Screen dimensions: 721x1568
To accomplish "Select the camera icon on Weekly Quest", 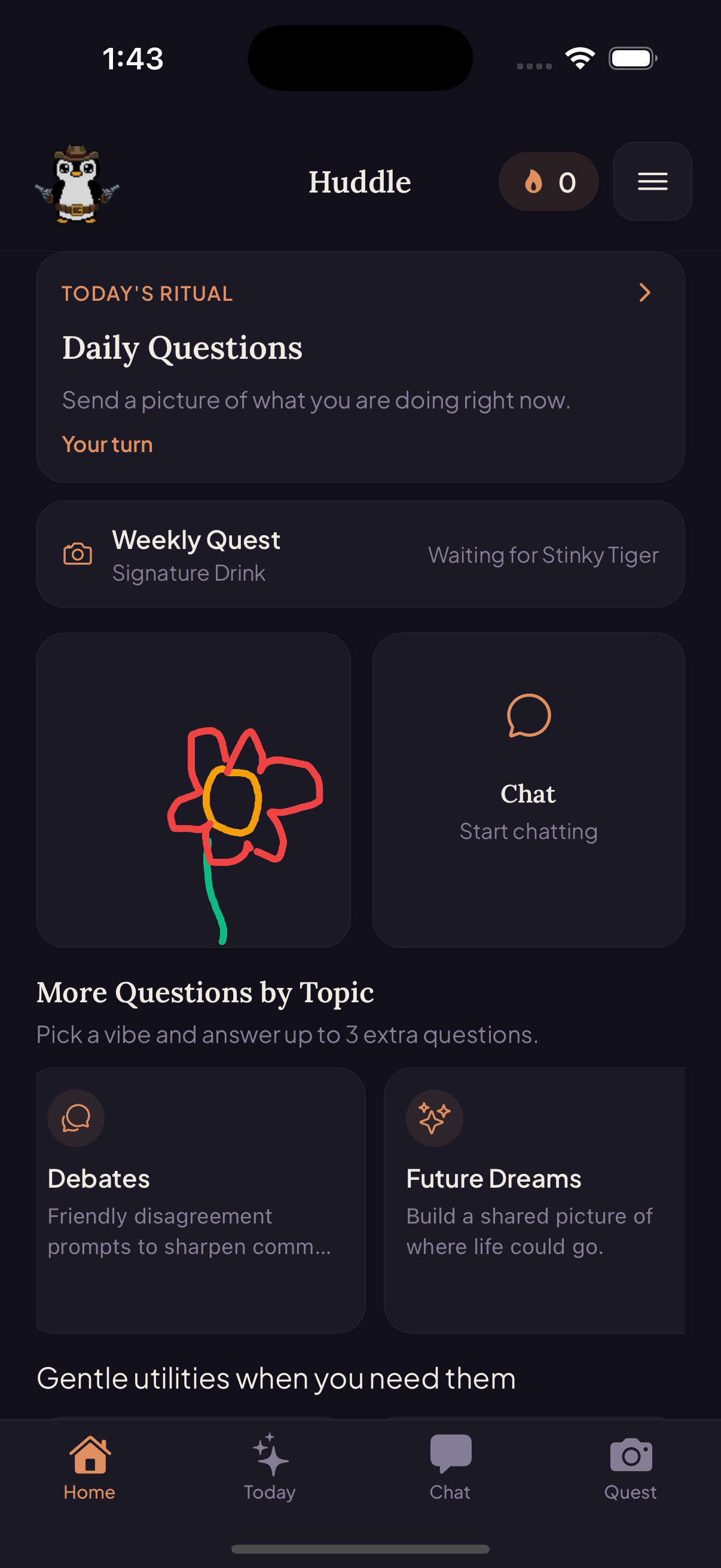I will point(77,553).
